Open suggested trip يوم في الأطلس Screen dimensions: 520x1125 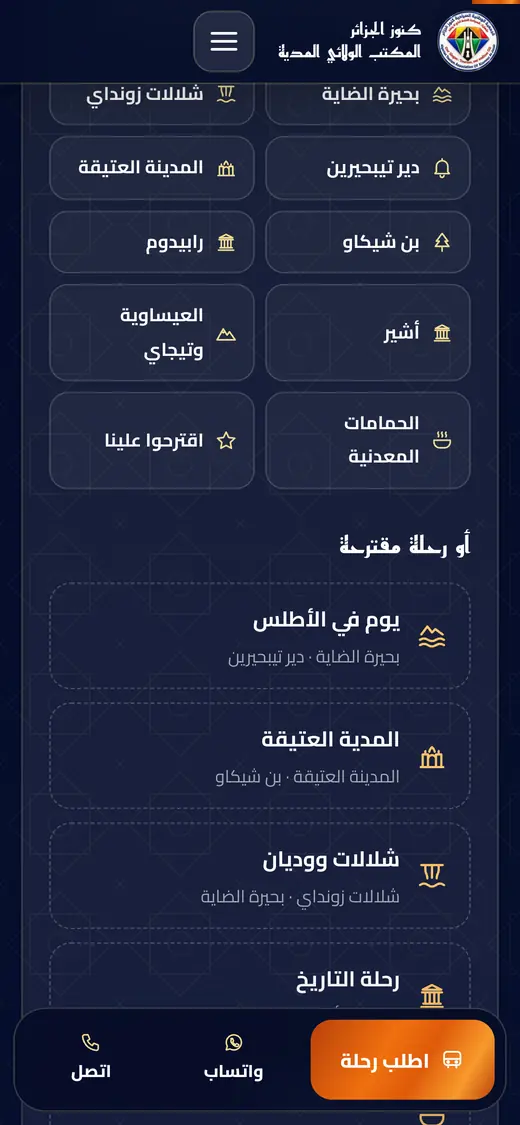point(260,636)
